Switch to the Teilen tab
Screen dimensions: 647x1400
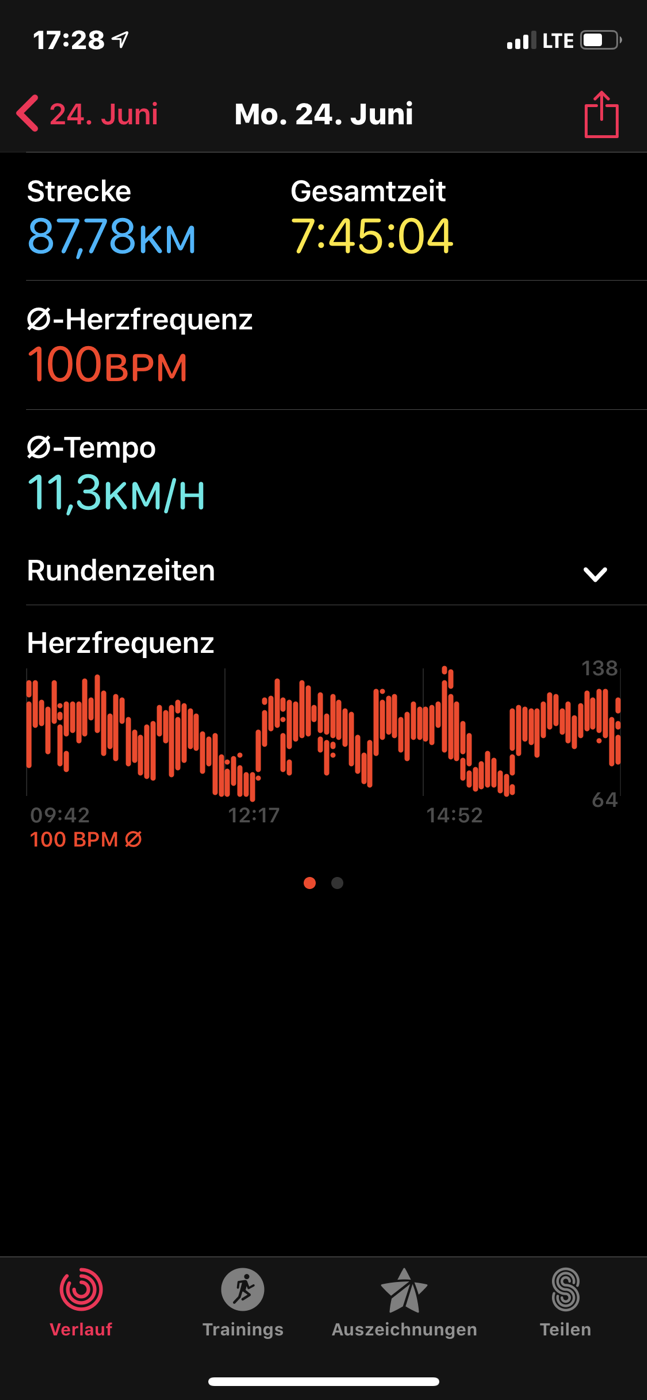565,1303
